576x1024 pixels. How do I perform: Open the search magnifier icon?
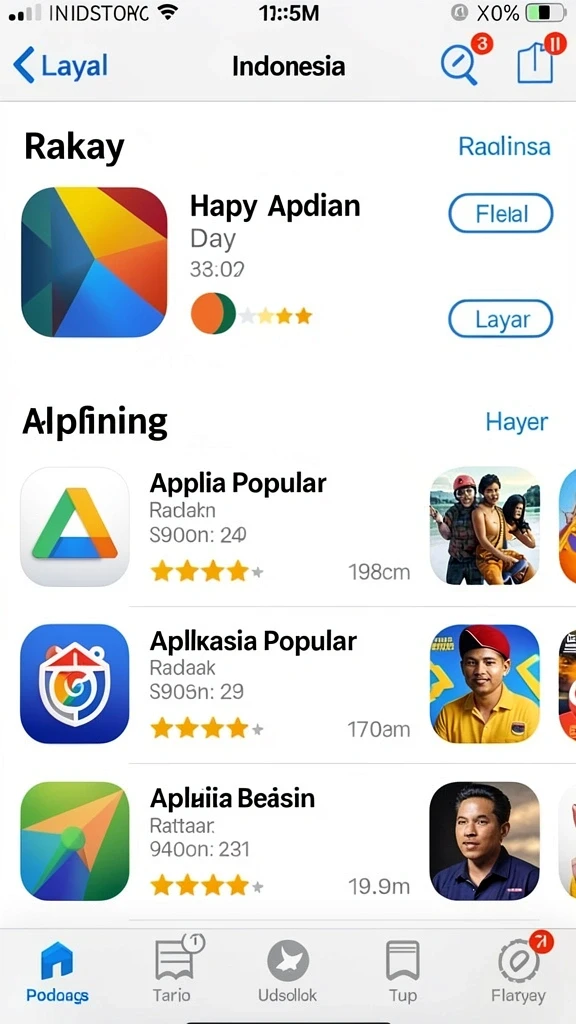point(460,64)
